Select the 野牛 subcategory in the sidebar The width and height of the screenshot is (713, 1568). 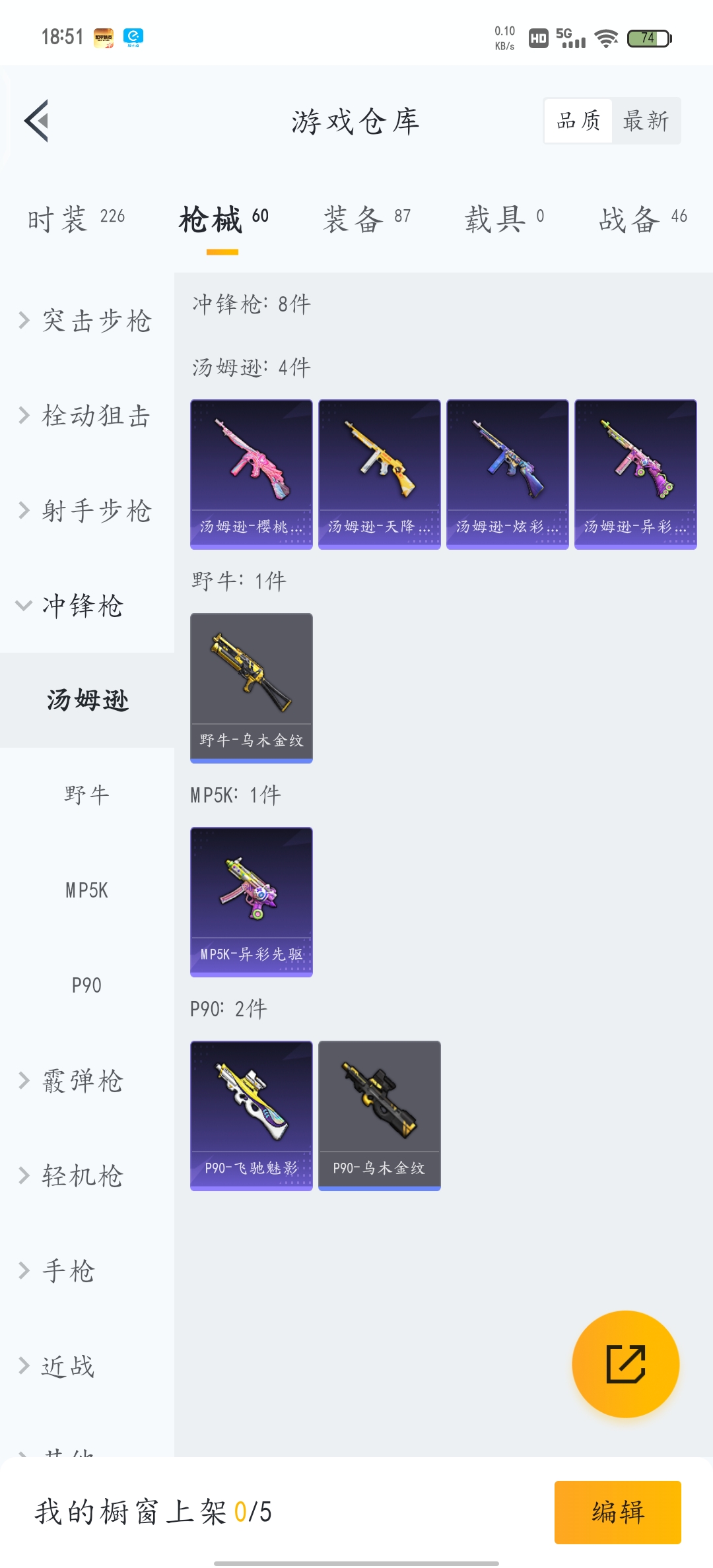point(87,795)
